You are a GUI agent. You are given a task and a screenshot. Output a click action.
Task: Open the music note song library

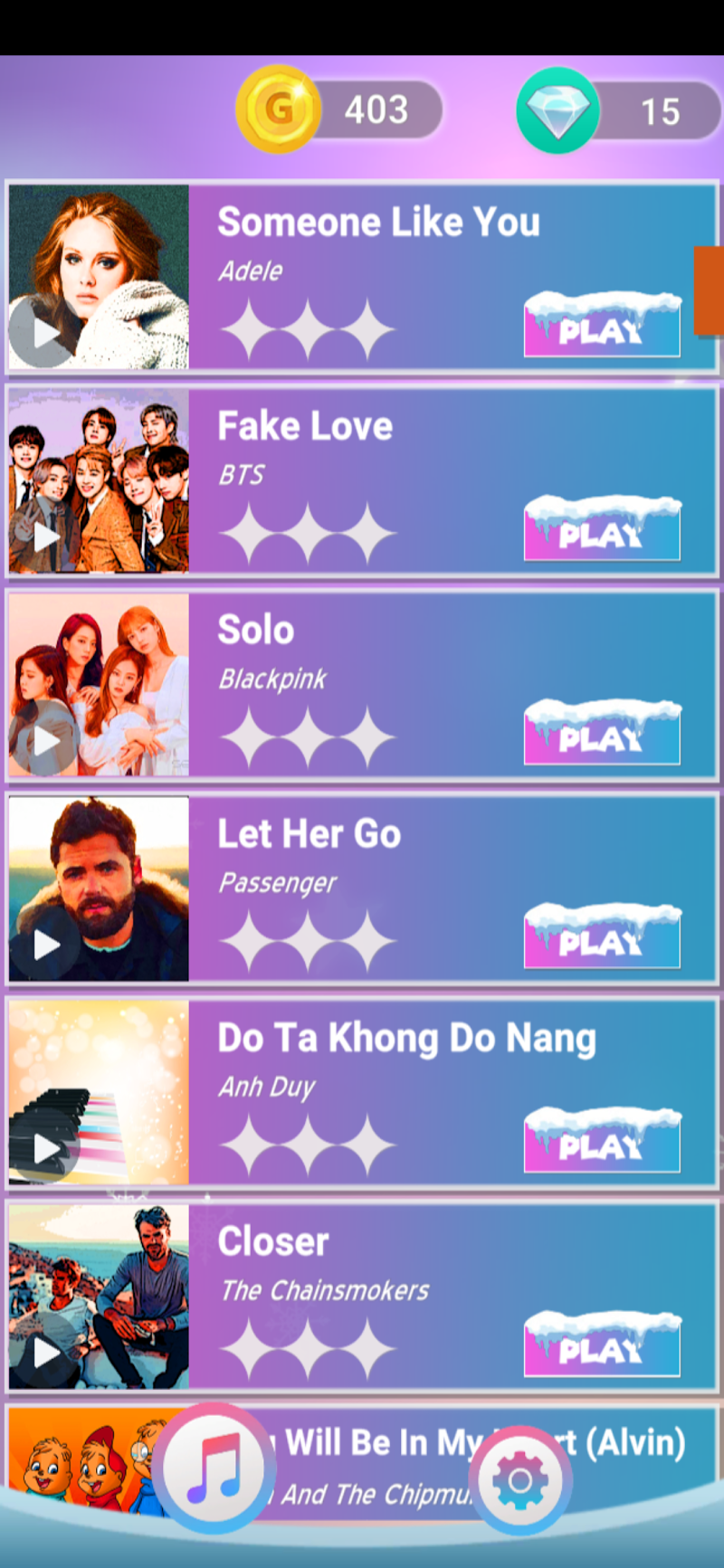tap(214, 1467)
